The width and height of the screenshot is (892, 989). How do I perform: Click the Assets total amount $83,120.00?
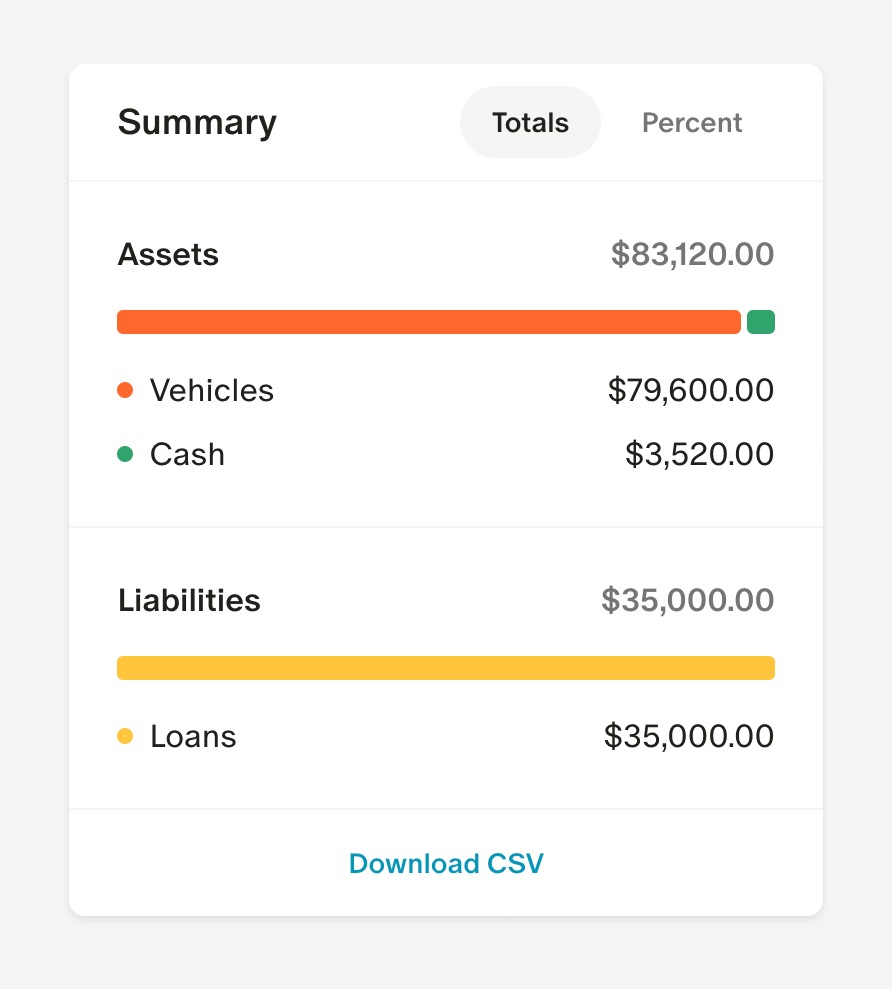pyautogui.click(x=692, y=255)
